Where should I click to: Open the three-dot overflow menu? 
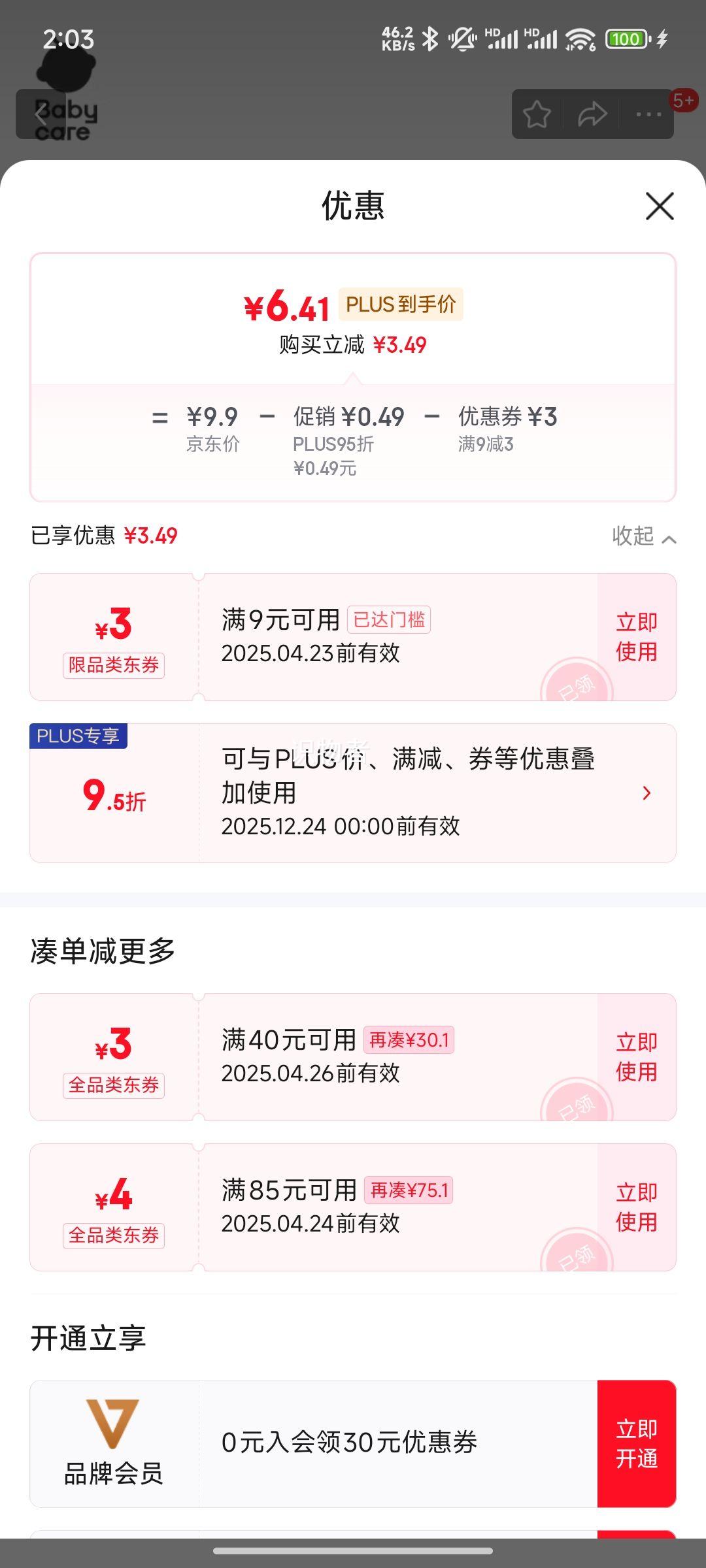tap(648, 114)
